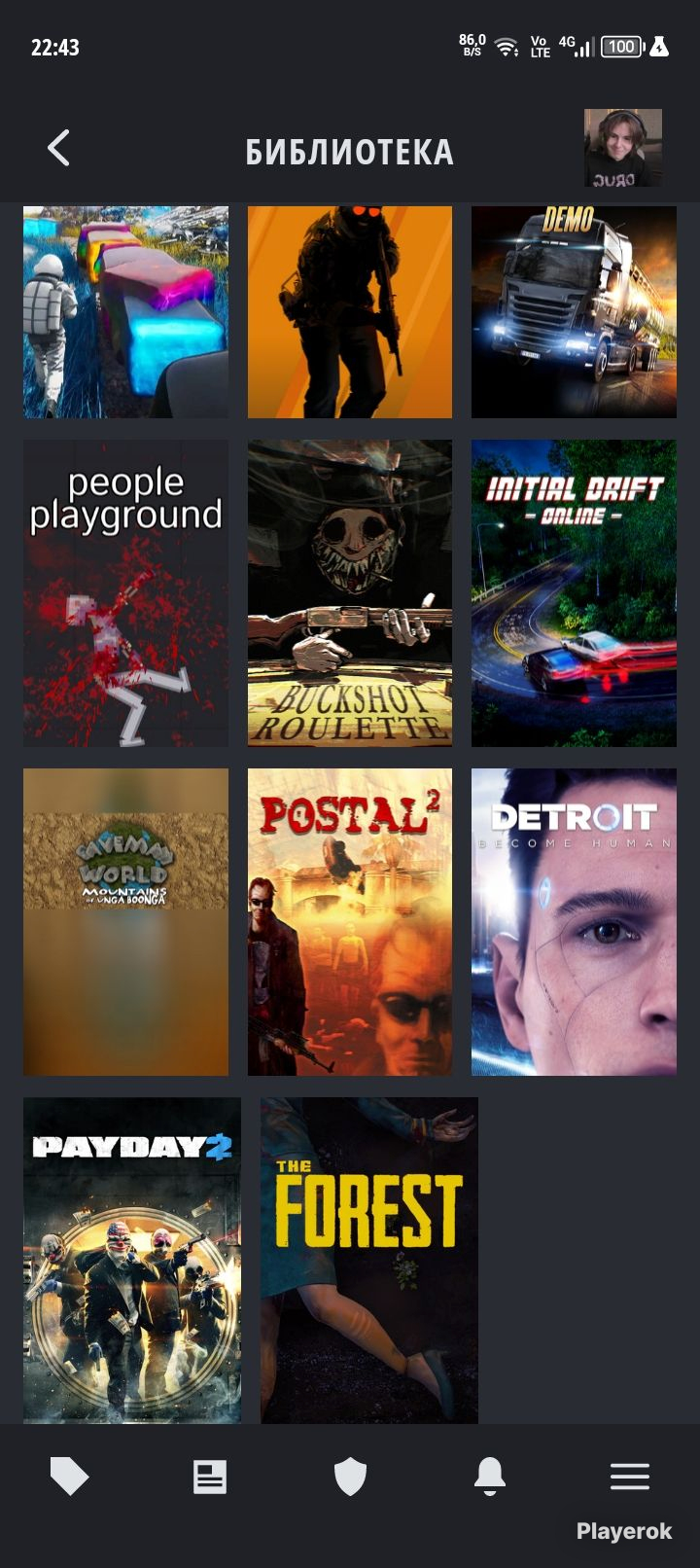Select Initial Drift Online
This screenshot has width=700, height=1568.
pyautogui.click(x=574, y=593)
